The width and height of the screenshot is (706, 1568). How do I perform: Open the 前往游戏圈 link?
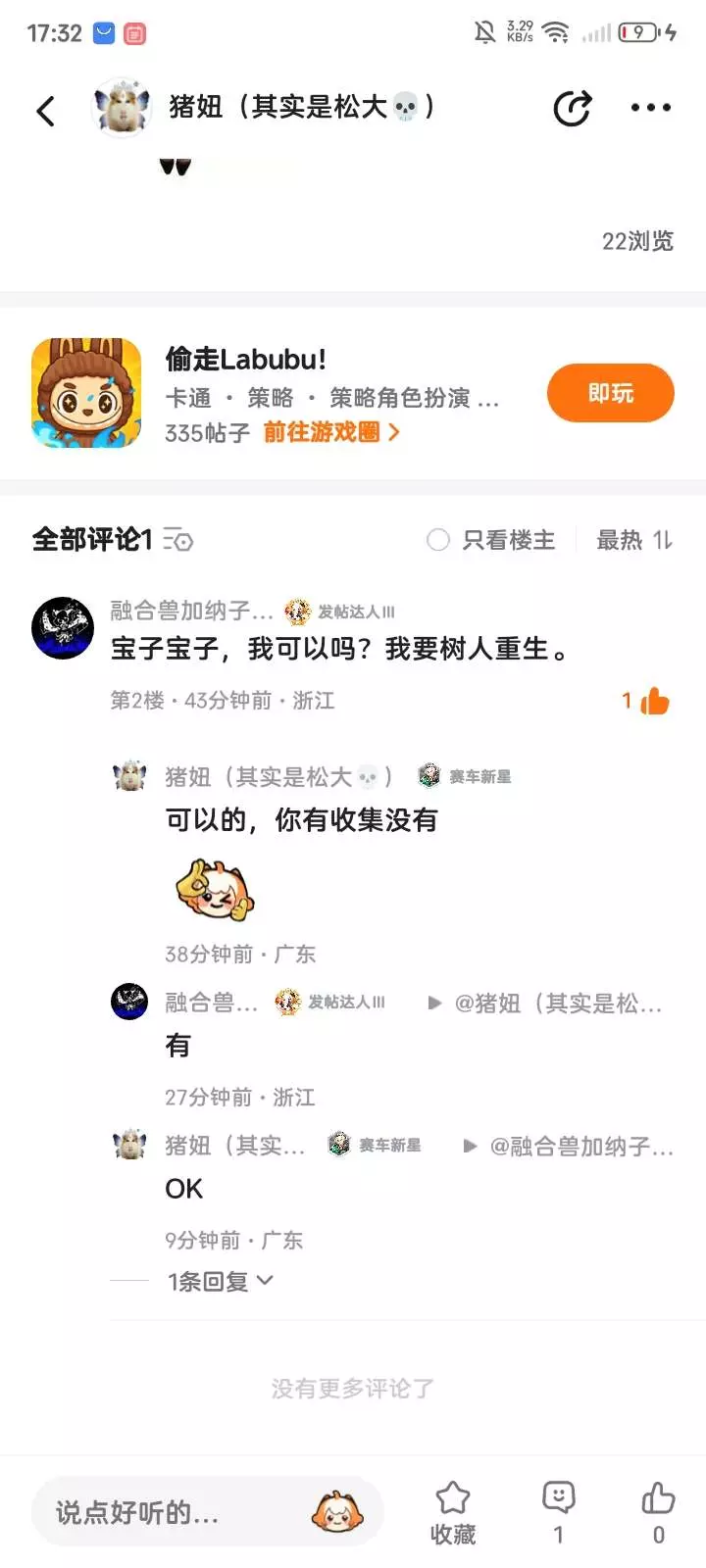click(330, 432)
